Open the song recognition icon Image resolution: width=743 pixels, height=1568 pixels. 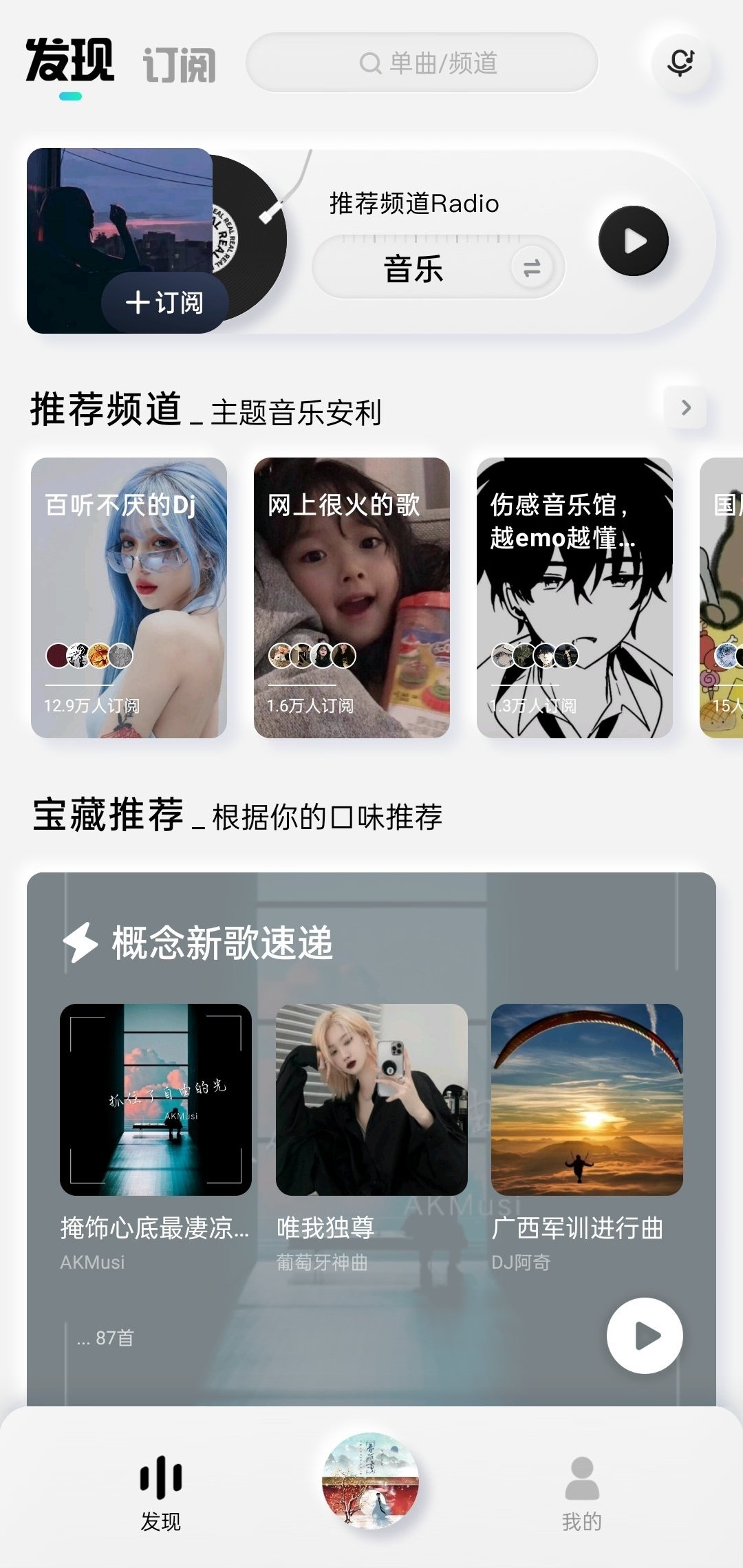[680, 63]
